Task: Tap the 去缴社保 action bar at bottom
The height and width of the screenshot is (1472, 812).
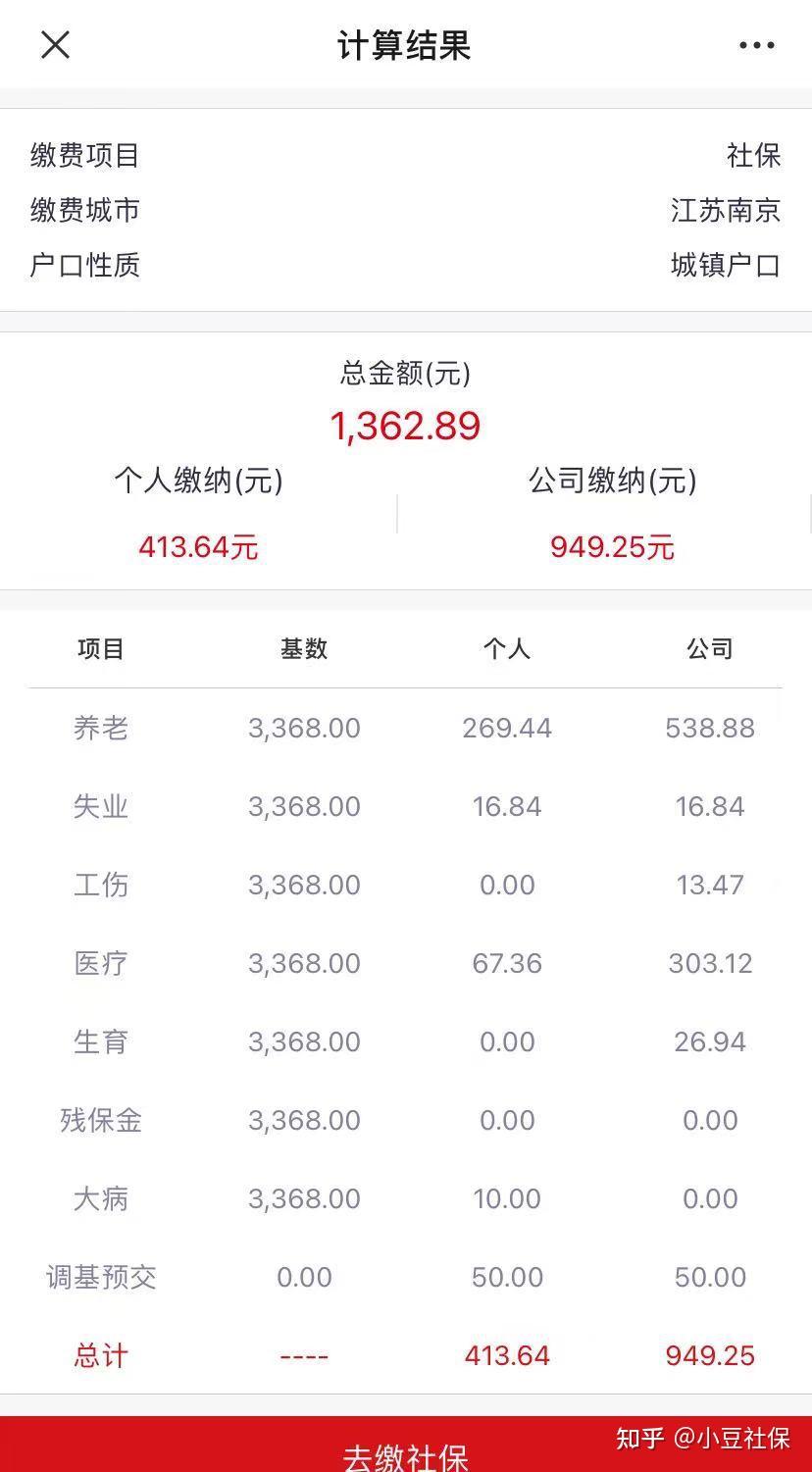Action: click(406, 1451)
